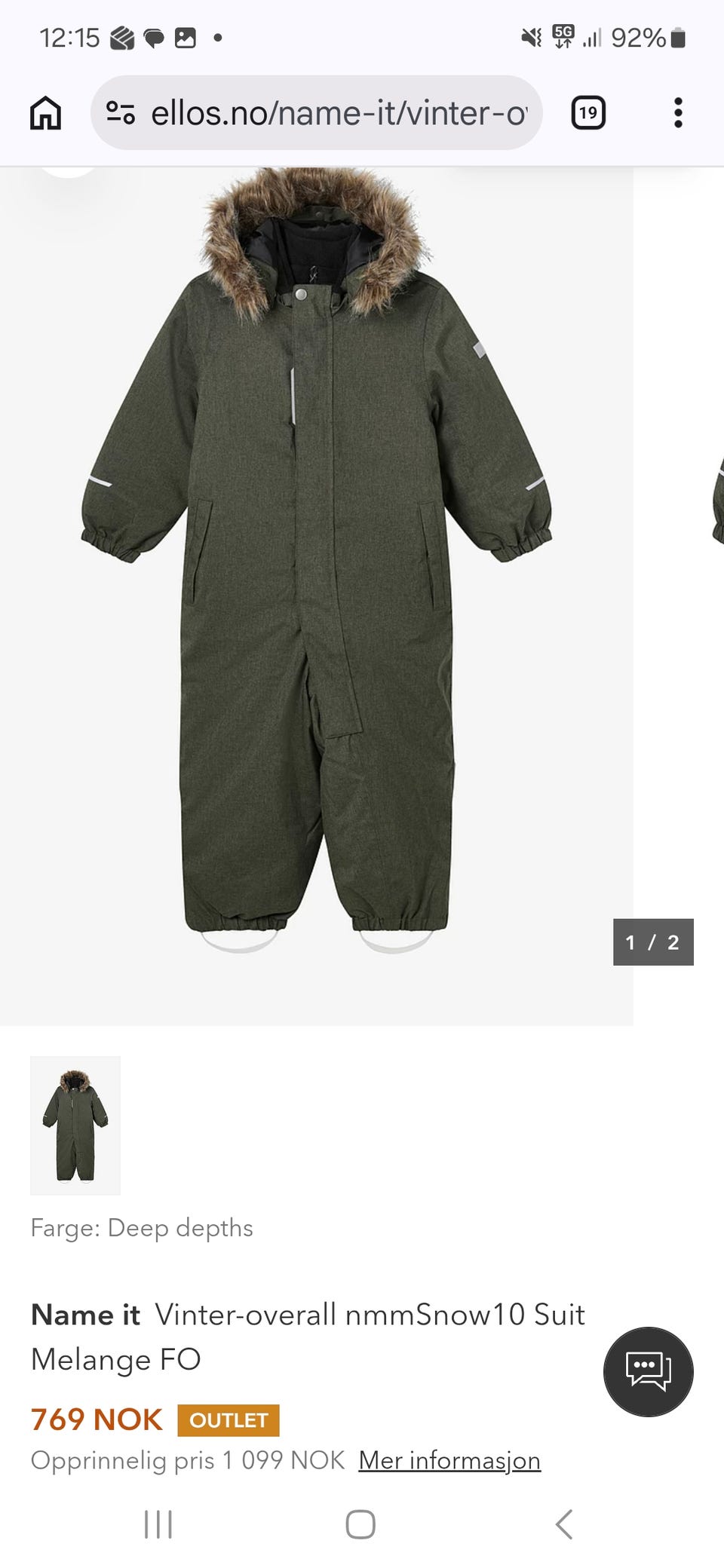
Task: Edit the ellos.no address bar
Action: click(x=338, y=113)
